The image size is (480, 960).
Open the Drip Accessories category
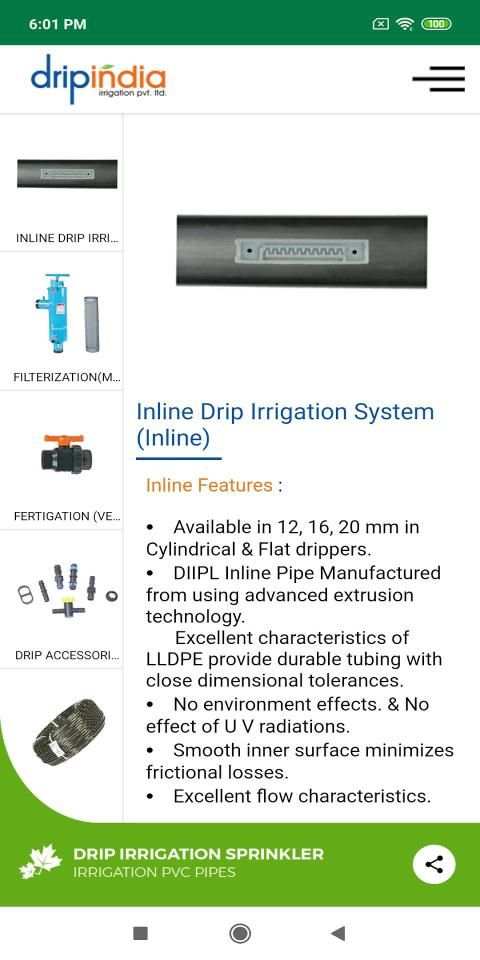point(61,600)
